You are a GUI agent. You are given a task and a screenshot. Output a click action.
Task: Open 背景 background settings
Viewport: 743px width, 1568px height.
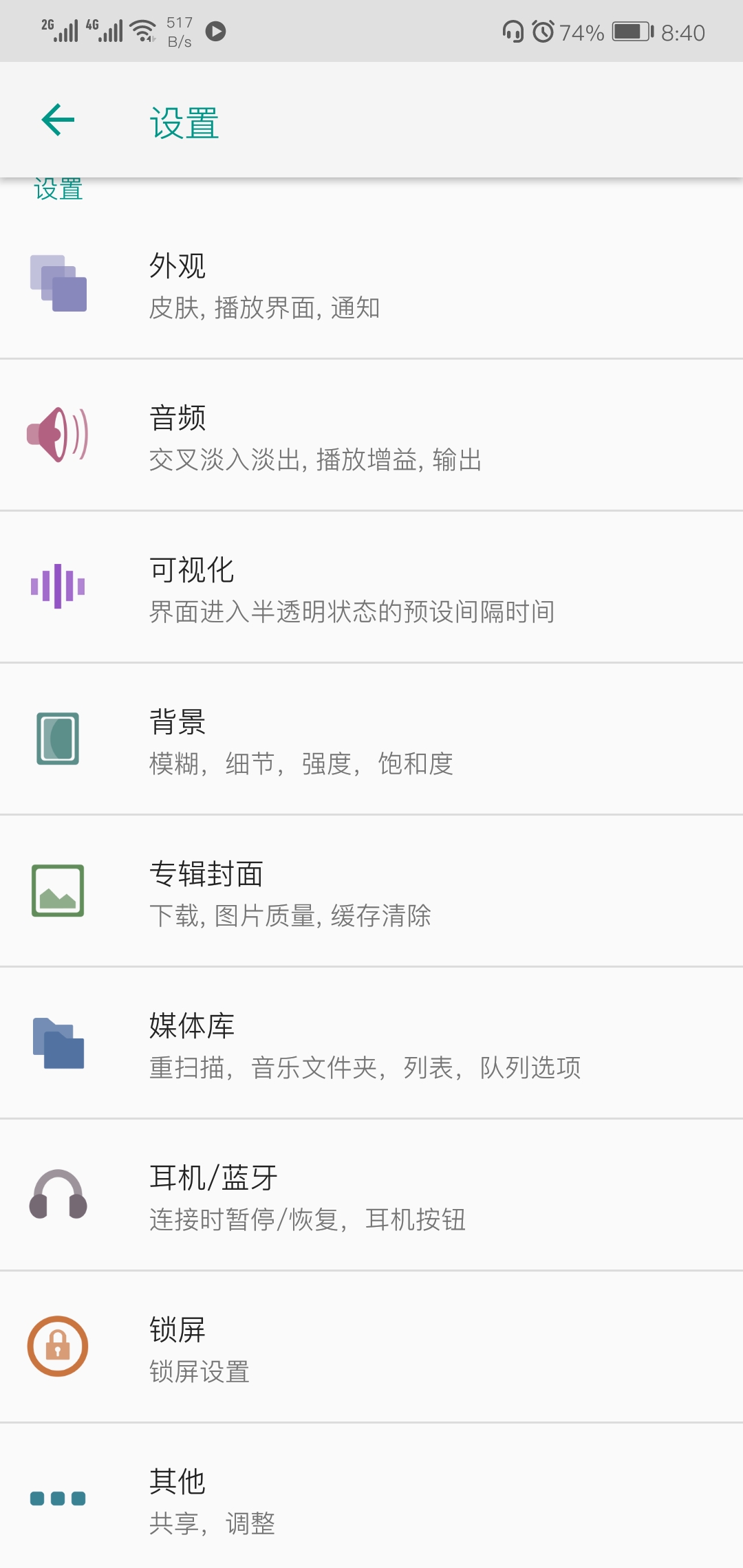[371, 739]
